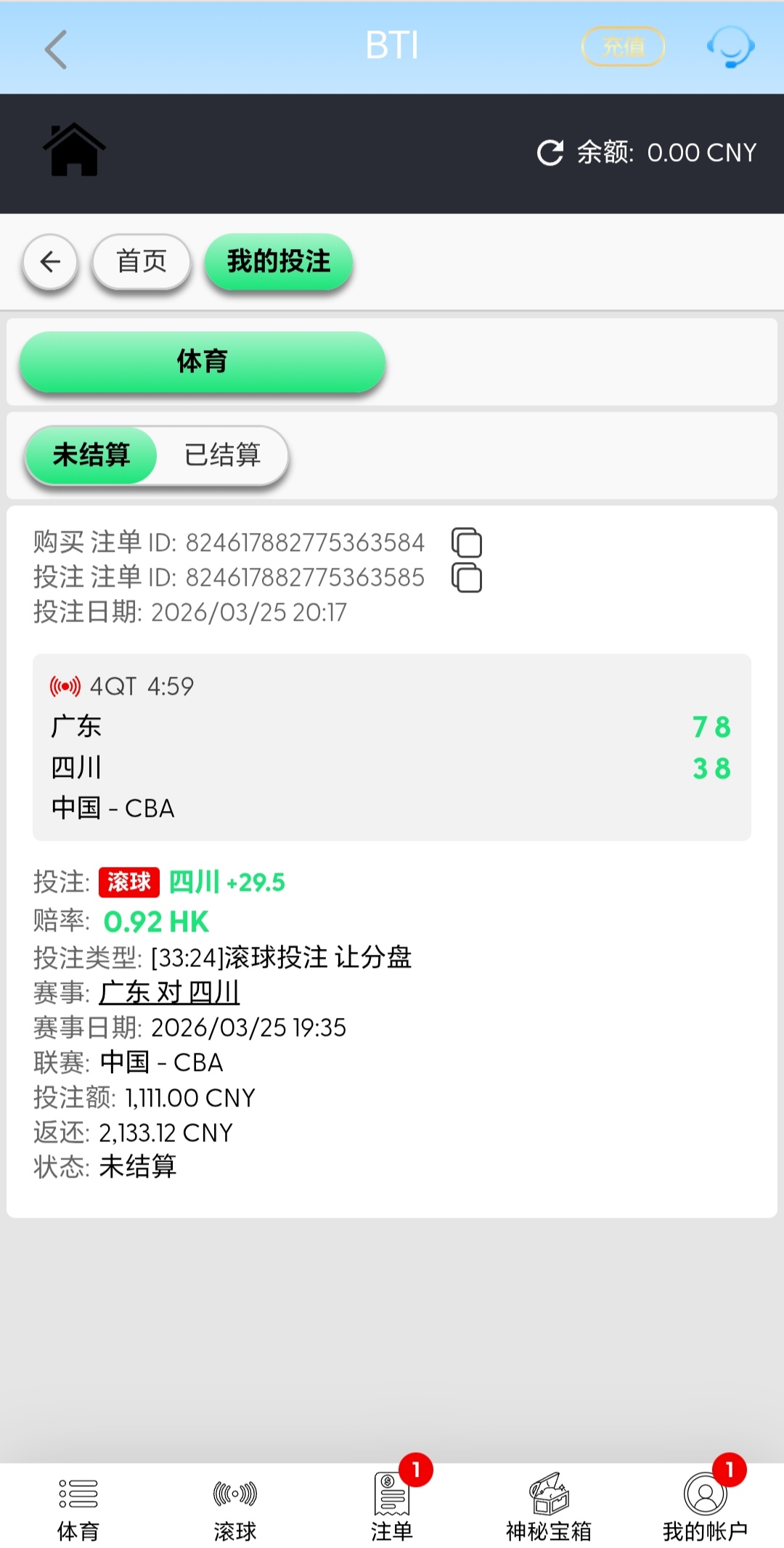Go to 首页 chip
Viewport: 784px width, 1548px height.
tap(142, 261)
